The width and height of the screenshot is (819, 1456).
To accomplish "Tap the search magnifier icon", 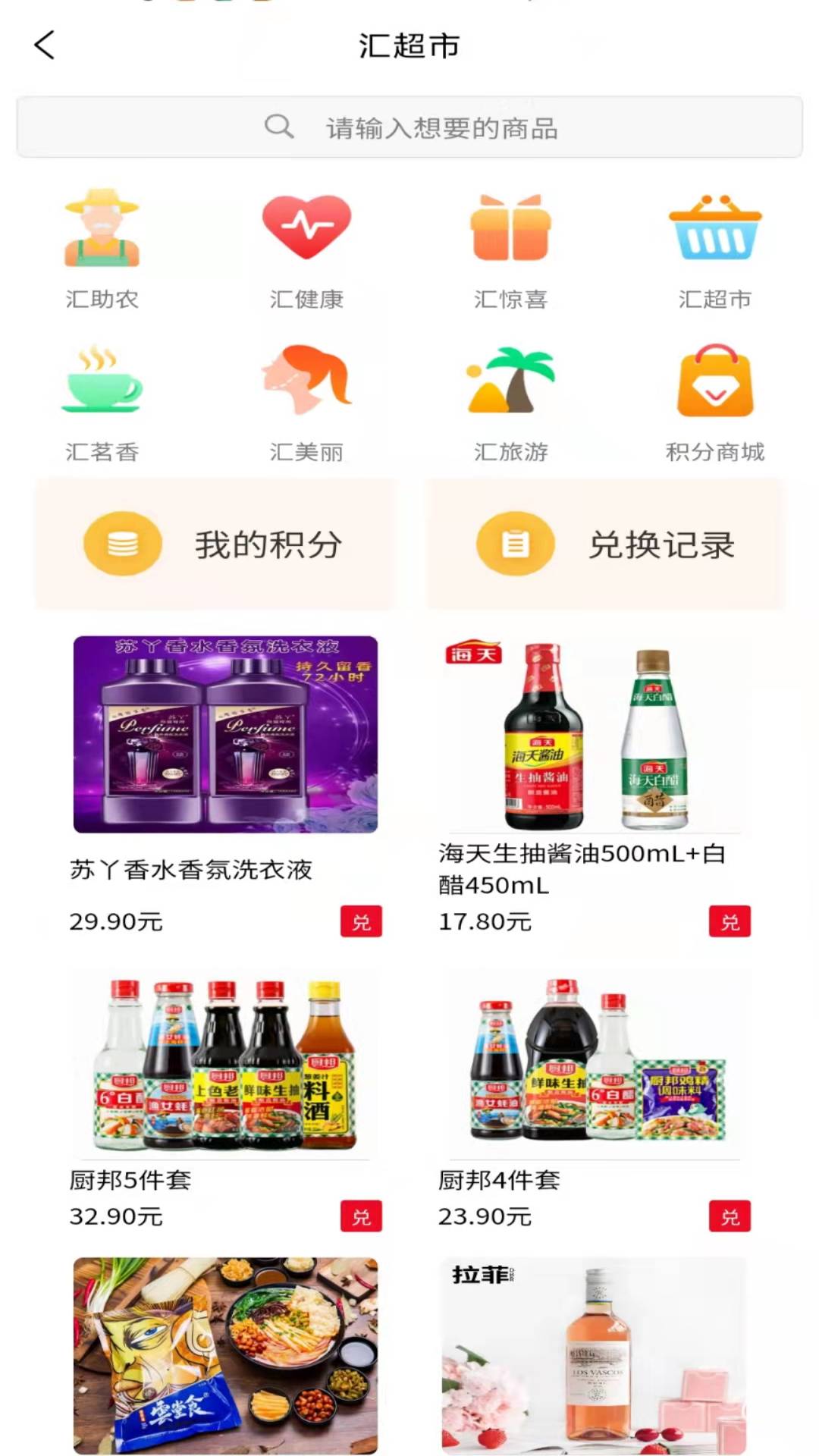I will pyautogui.click(x=278, y=127).
